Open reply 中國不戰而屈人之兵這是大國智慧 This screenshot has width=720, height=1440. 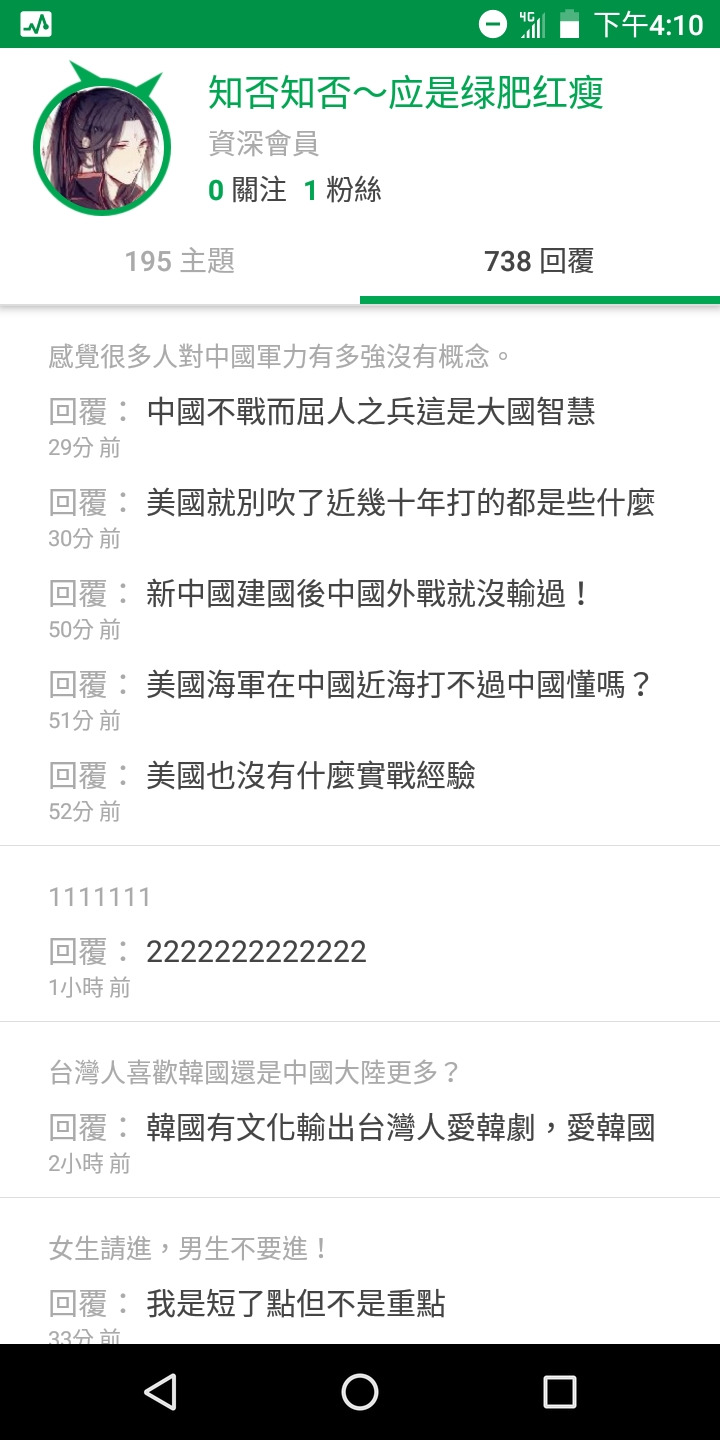(371, 412)
